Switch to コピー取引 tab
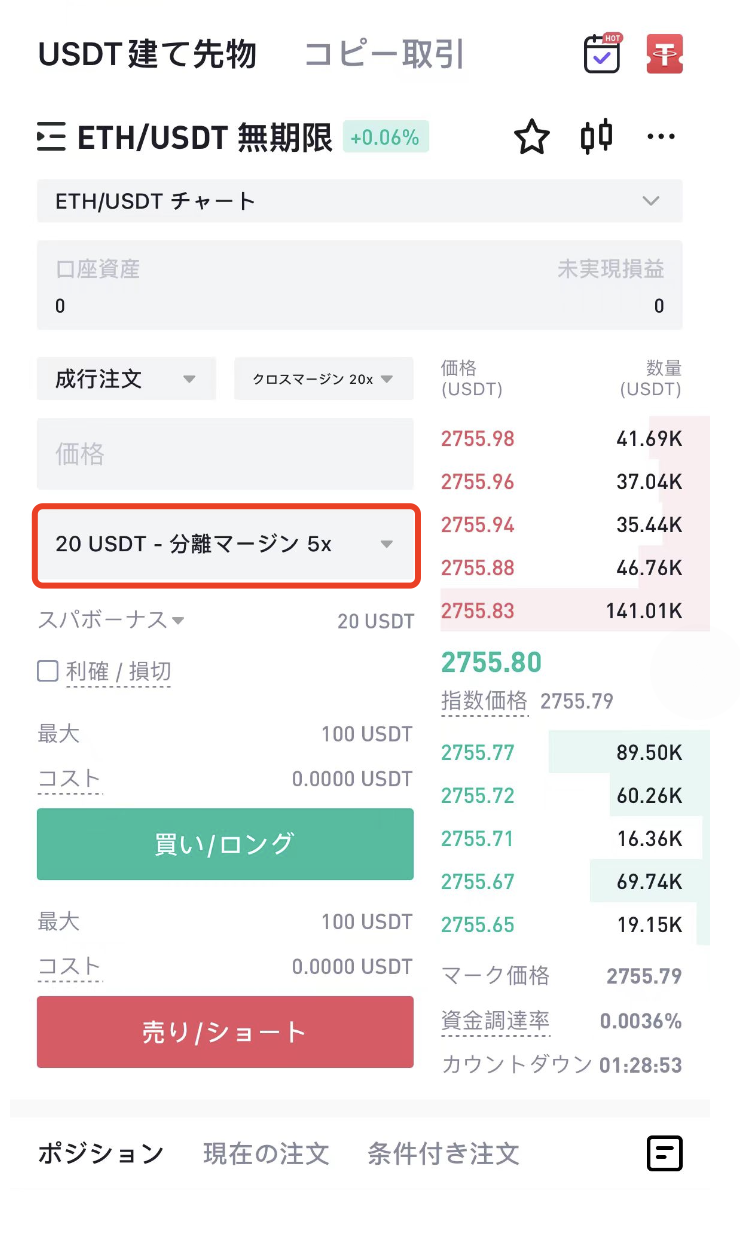The width and height of the screenshot is (740, 1248). [384, 55]
